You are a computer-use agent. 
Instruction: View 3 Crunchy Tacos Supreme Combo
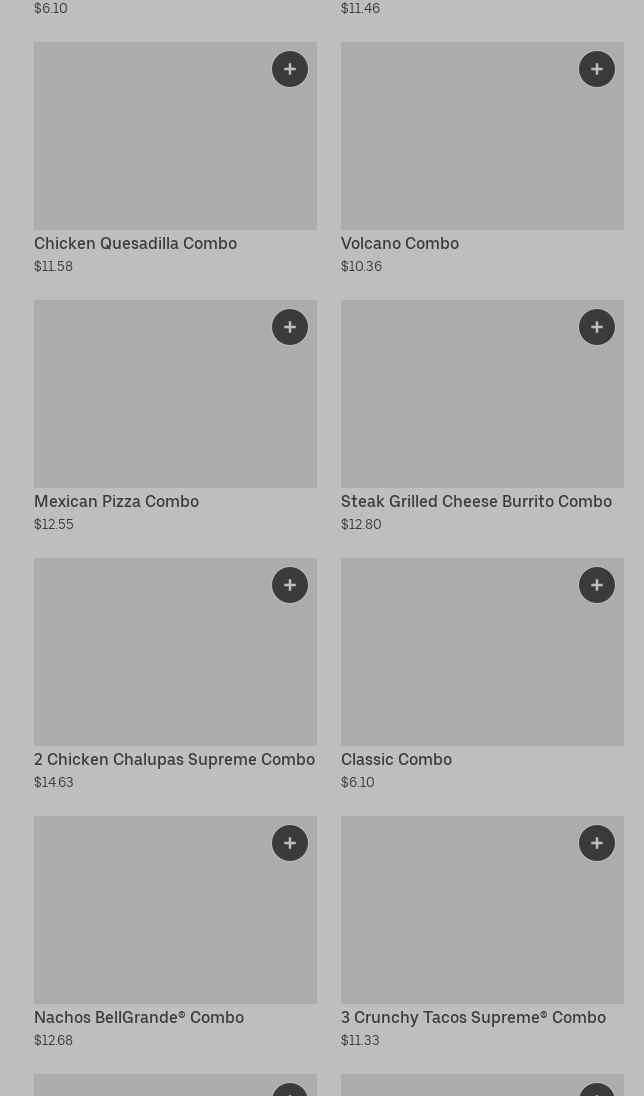tap(482, 932)
